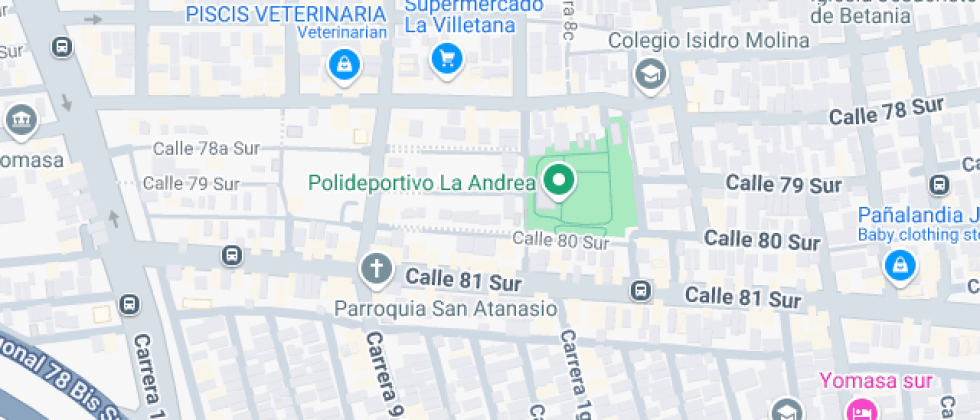Tap the pink Yomasa sur marker
The width and height of the screenshot is (980, 420).
[x=858, y=409]
